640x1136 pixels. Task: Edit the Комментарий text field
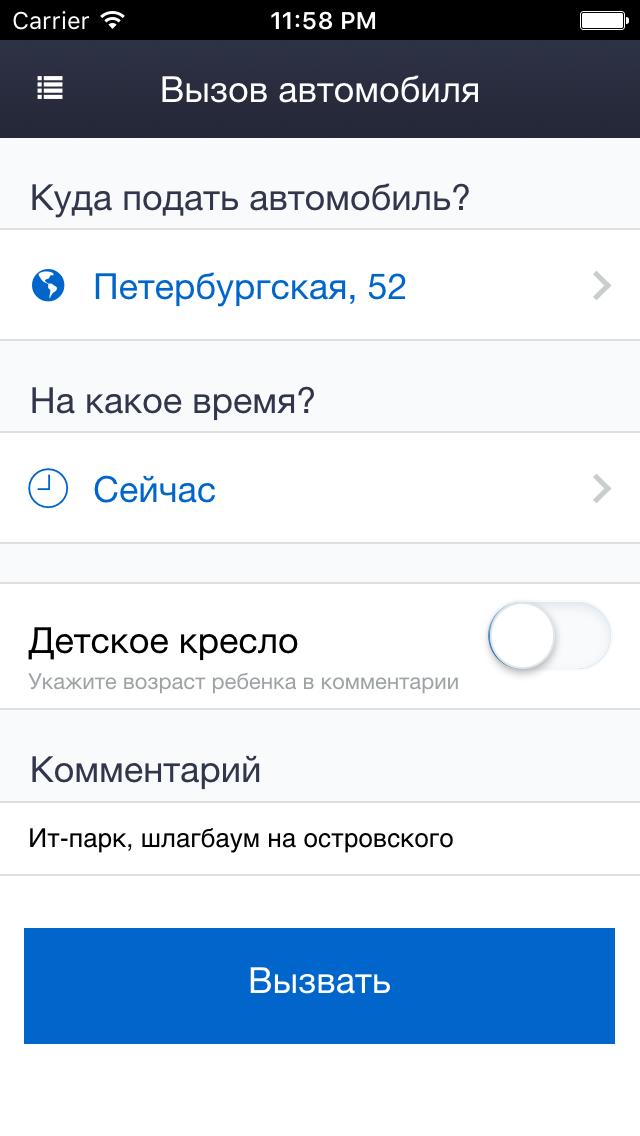click(x=320, y=838)
